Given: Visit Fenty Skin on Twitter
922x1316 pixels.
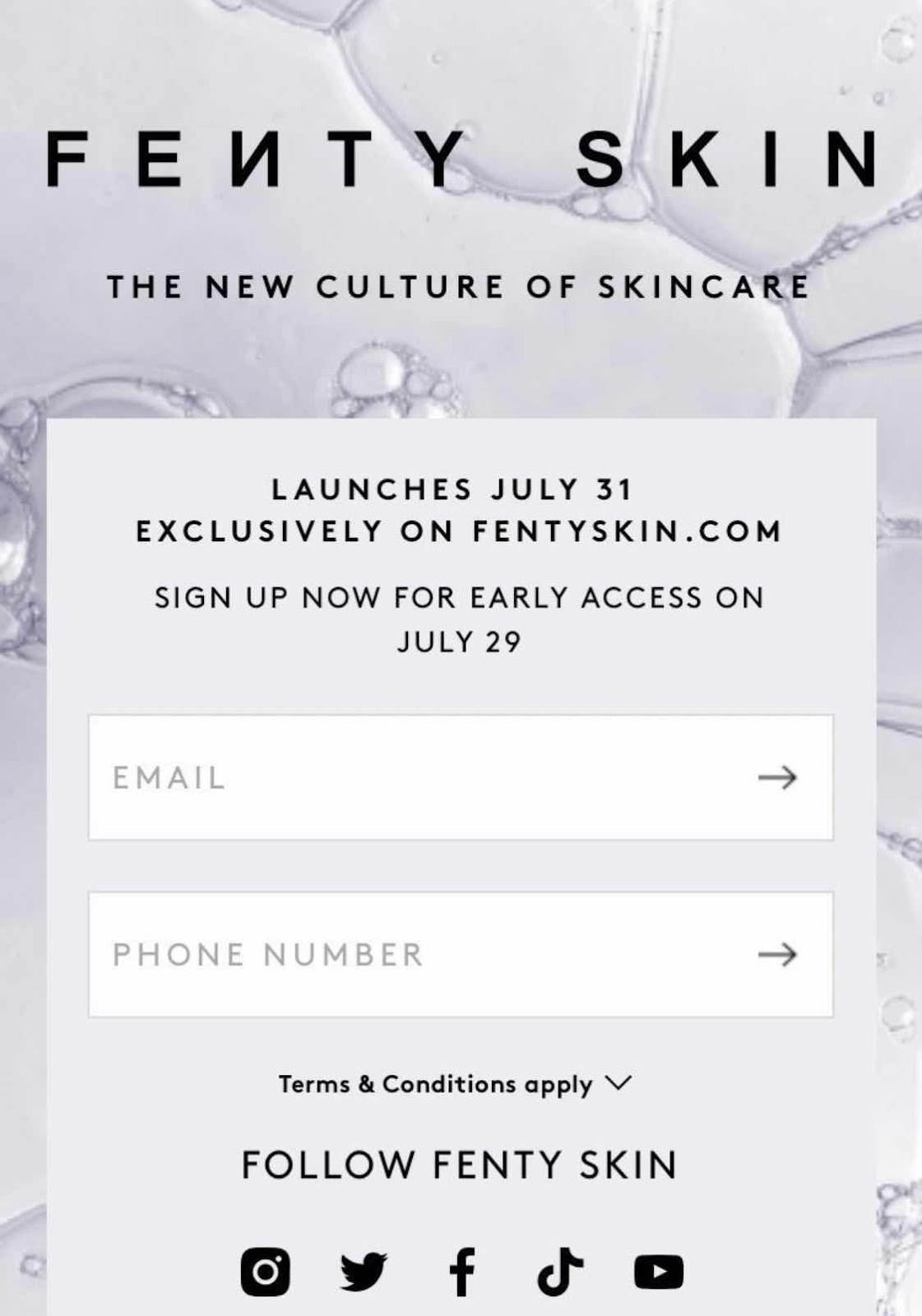Looking at the screenshot, I should 363,1272.
